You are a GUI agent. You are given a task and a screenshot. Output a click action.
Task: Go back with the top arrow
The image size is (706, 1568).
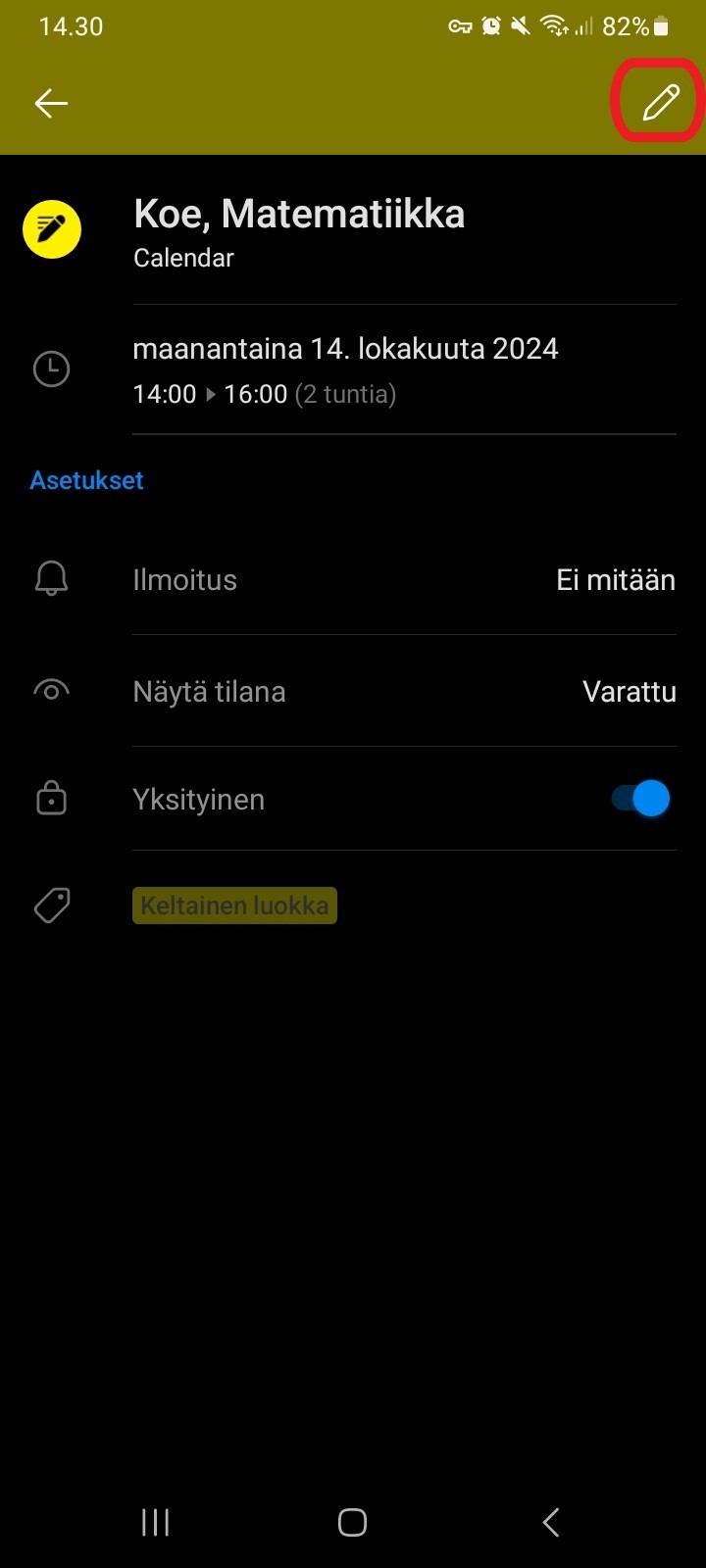[51, 103]
